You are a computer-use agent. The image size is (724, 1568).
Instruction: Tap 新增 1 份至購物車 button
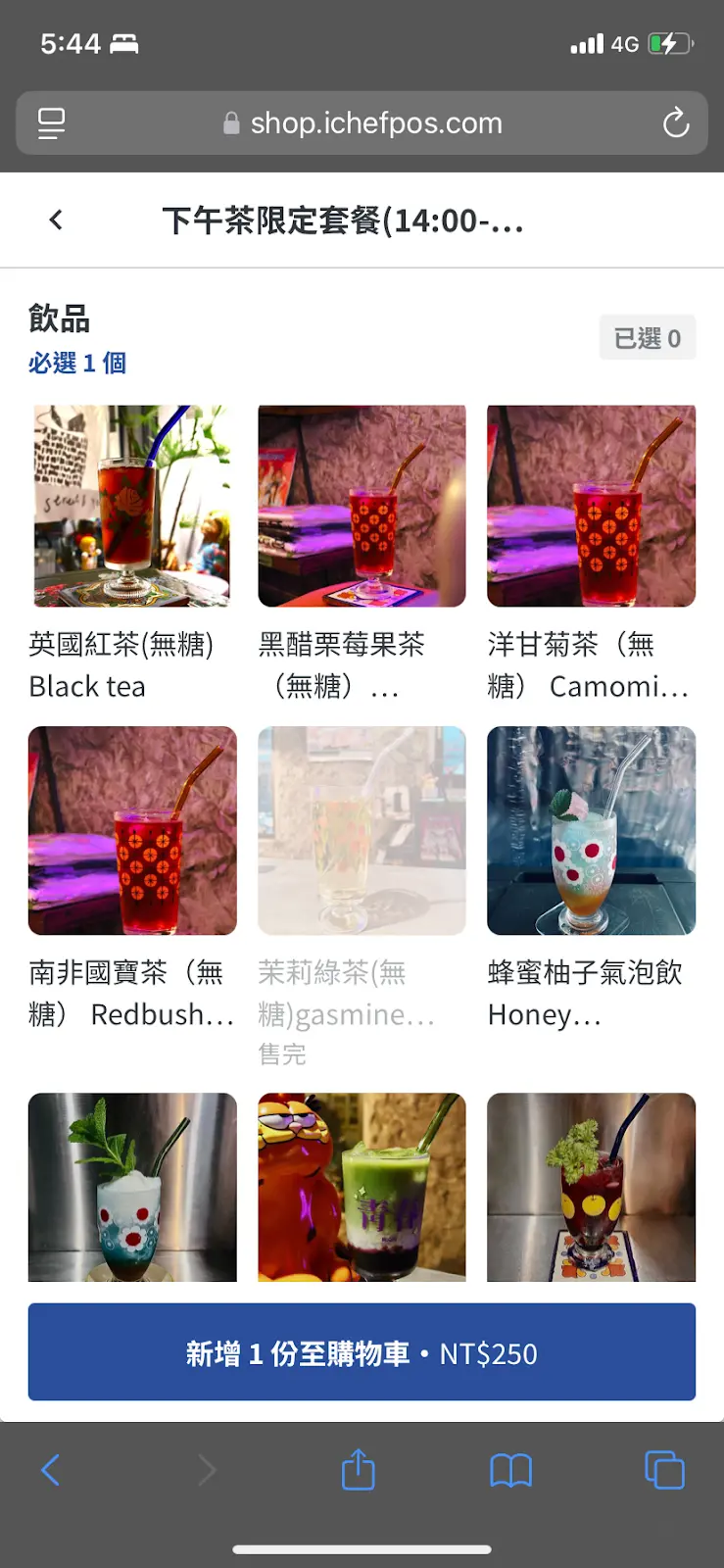pyautogui.click(x=362, y=1352)
